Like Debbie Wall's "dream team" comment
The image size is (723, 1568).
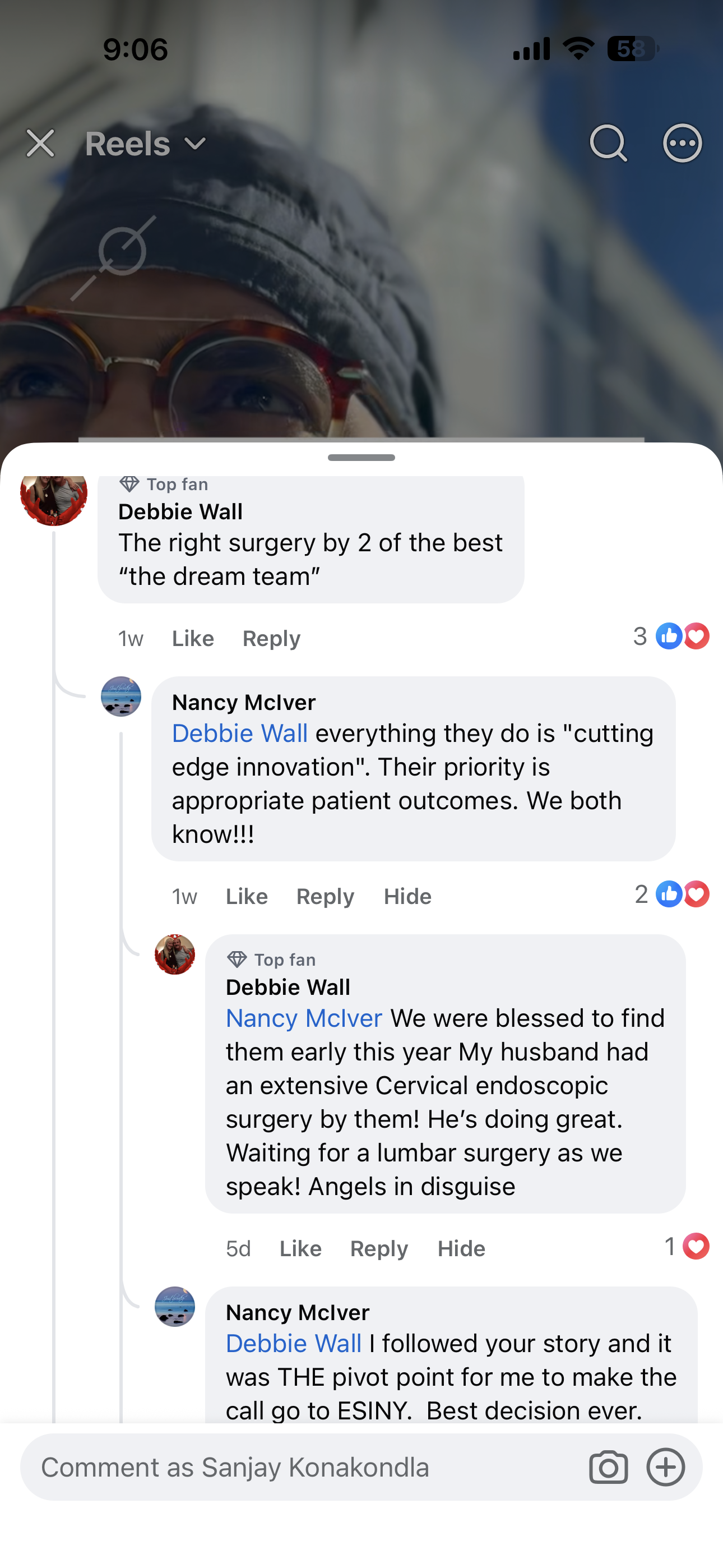(193, 639)
